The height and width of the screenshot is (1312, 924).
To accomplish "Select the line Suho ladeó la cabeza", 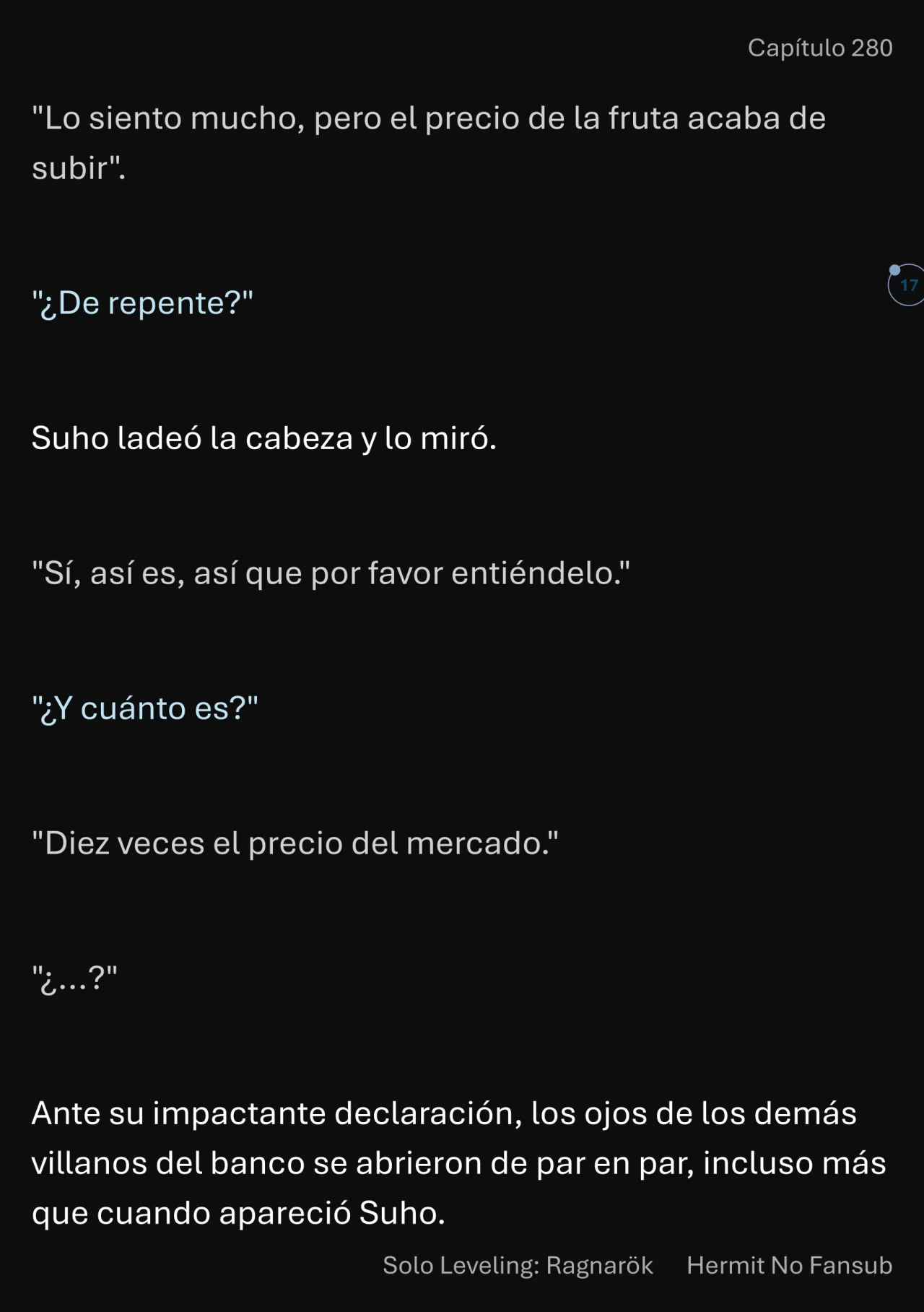I will (264, 438).
